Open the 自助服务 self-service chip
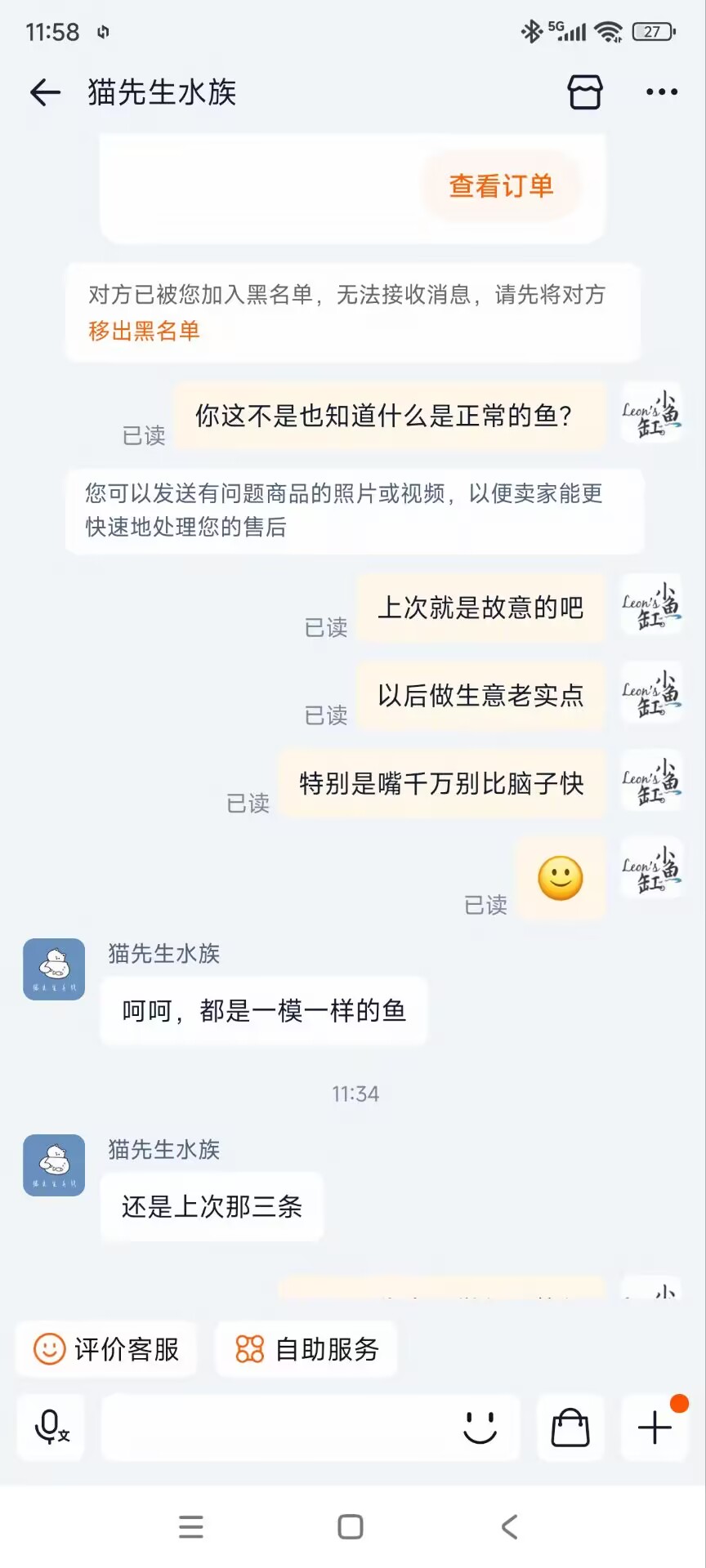Viewport: 706px width, 1568px height. tap(306, 1349)
